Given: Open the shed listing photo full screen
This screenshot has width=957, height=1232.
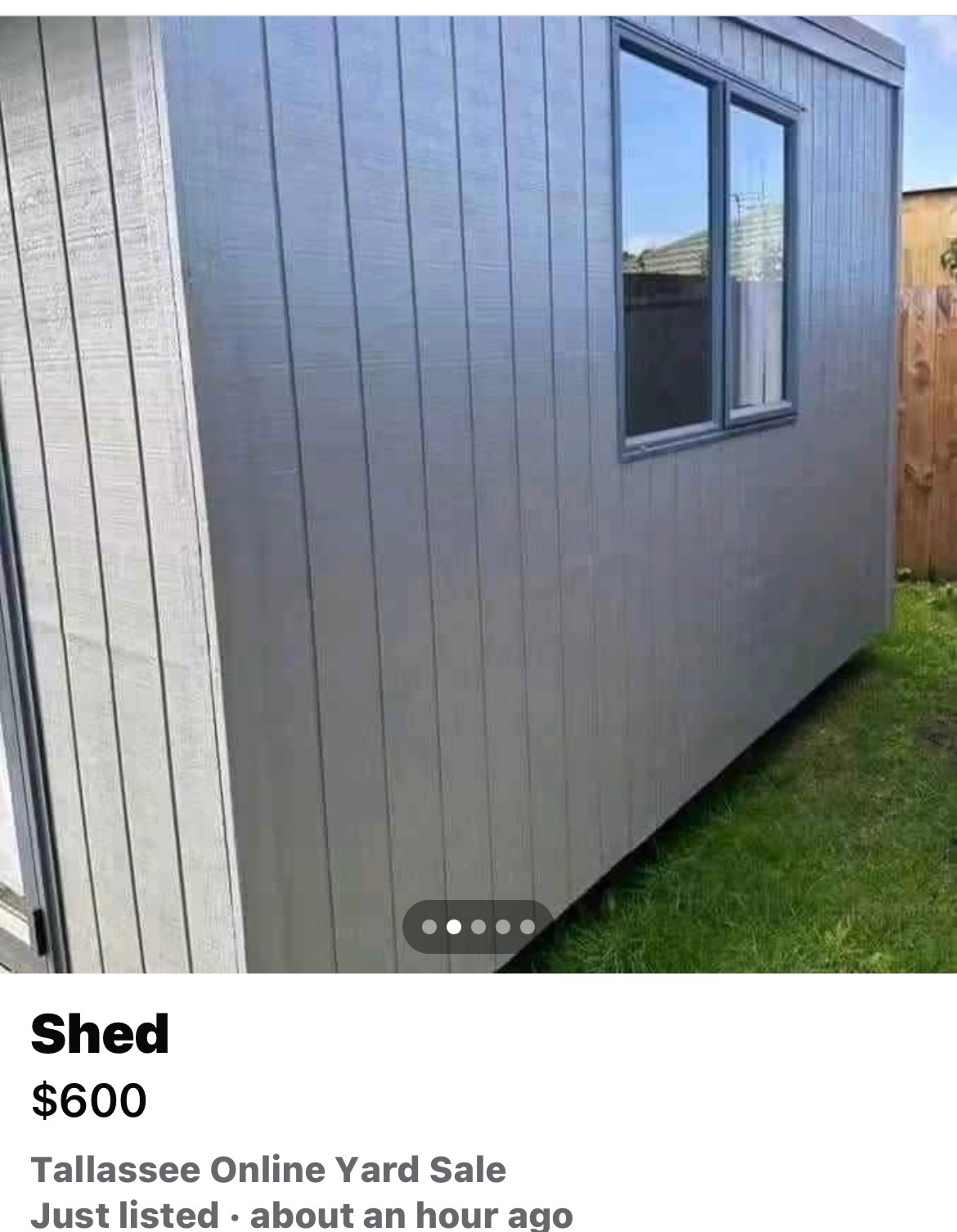Looking at the screenshot, I should [x=478, y=491].
